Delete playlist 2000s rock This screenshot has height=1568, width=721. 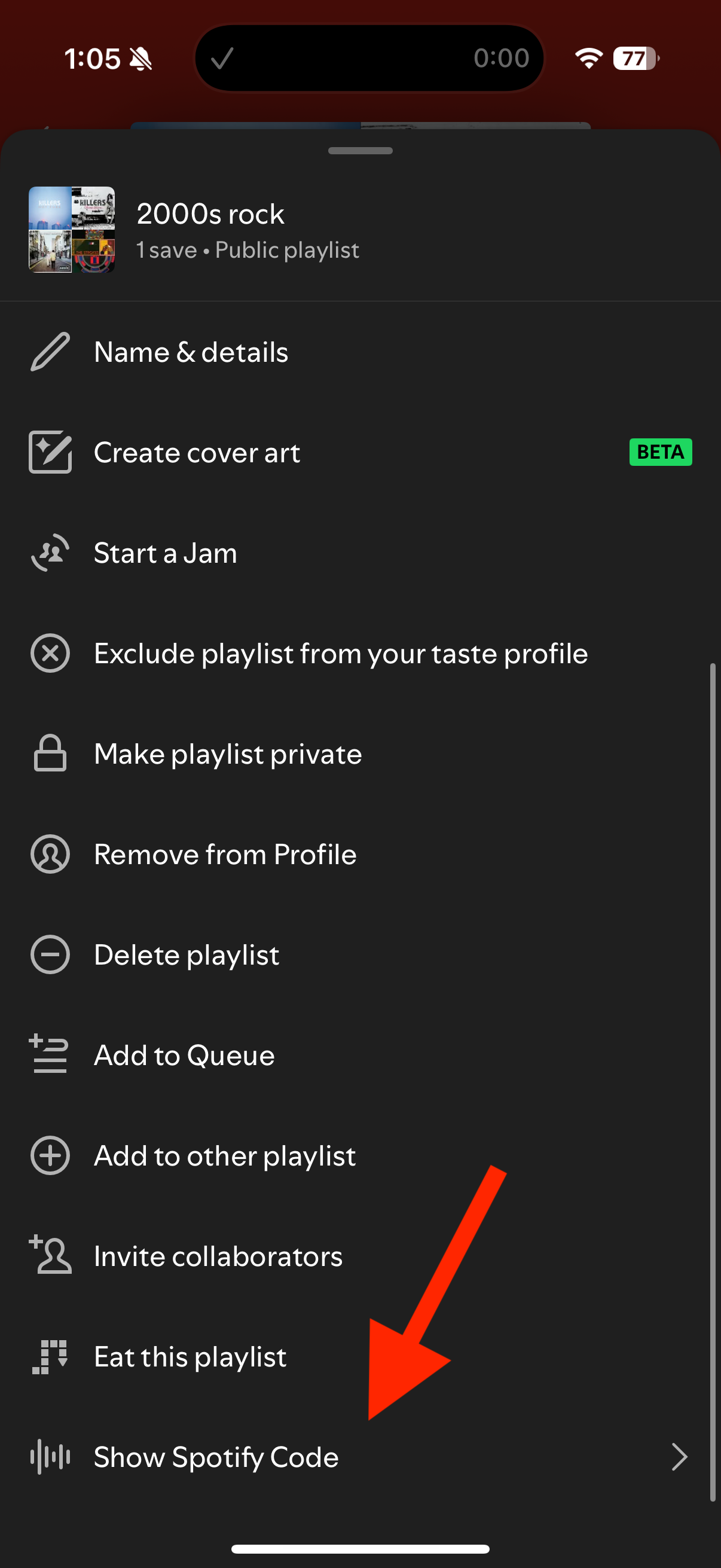pyautogui.click(x=186, y=954)
